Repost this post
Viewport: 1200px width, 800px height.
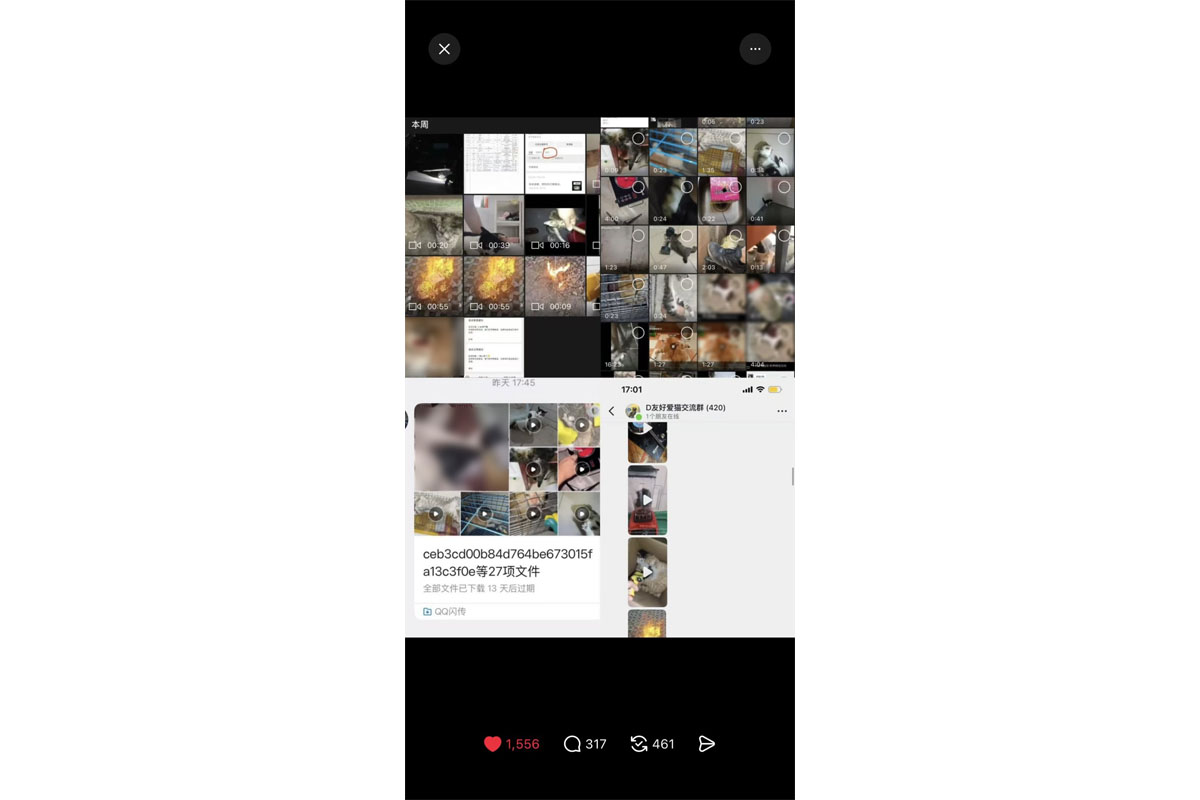[x=639, y=744]
